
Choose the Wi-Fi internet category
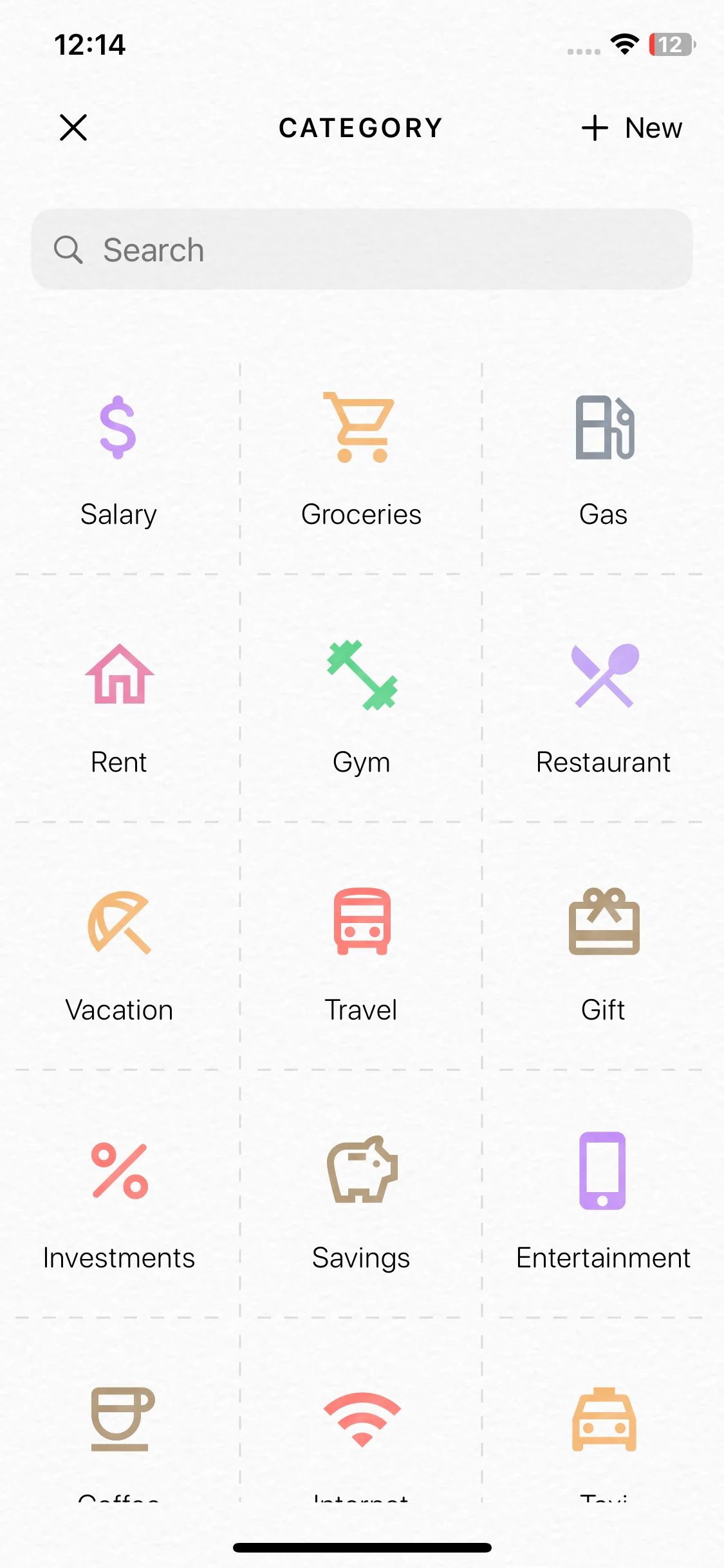tap(362, 1423)
